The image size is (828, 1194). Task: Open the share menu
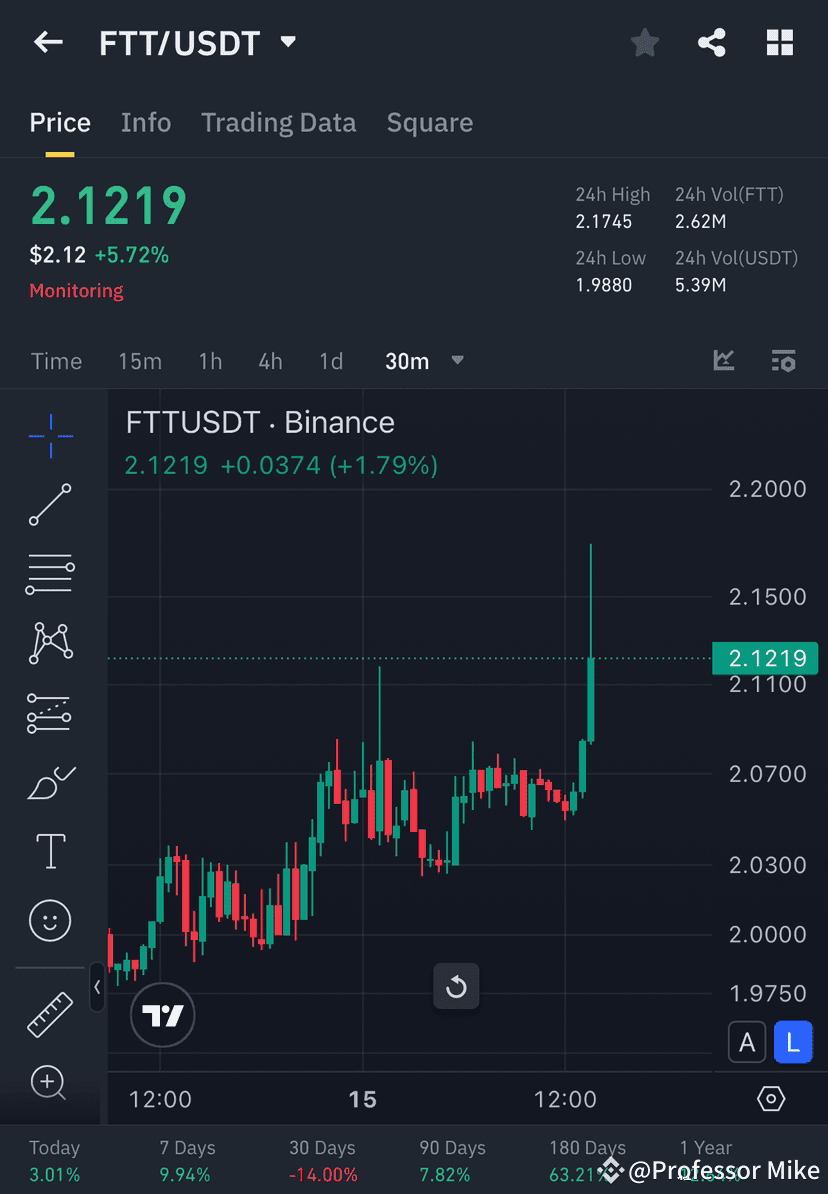(x=712, y=42)
